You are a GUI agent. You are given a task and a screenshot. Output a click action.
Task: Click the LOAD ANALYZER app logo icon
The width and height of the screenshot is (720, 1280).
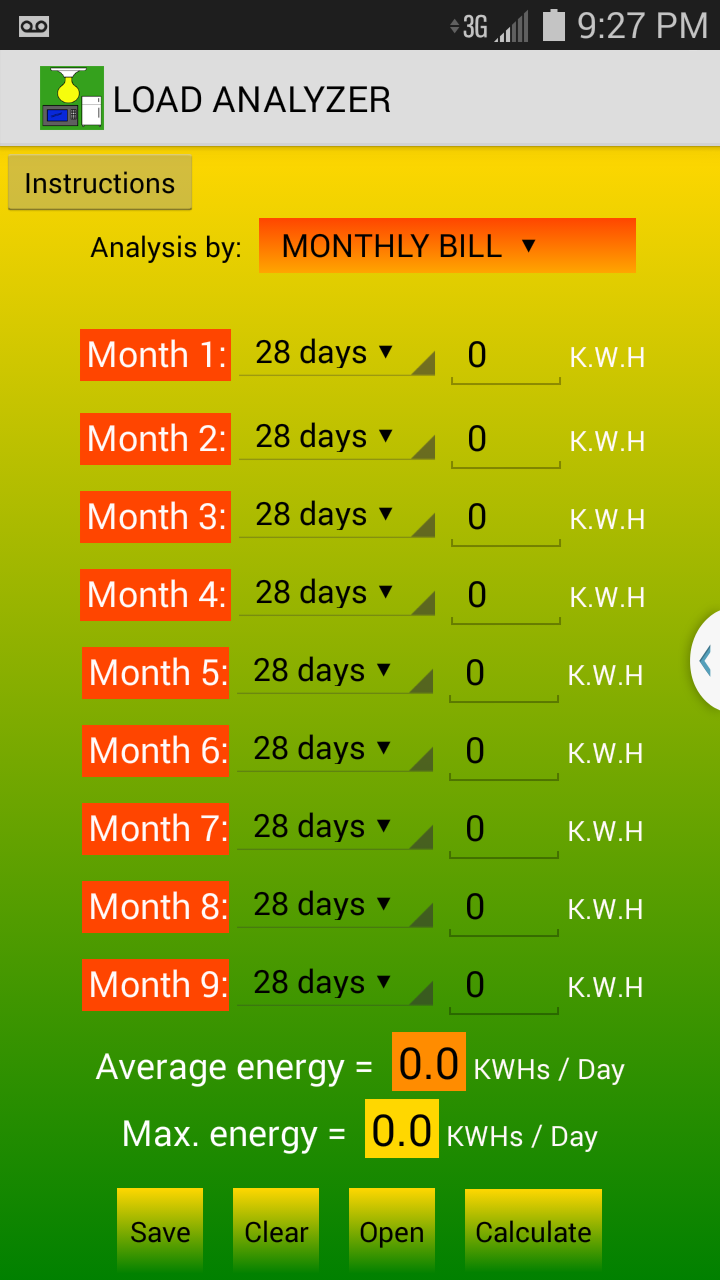click(x=70, y=95)
